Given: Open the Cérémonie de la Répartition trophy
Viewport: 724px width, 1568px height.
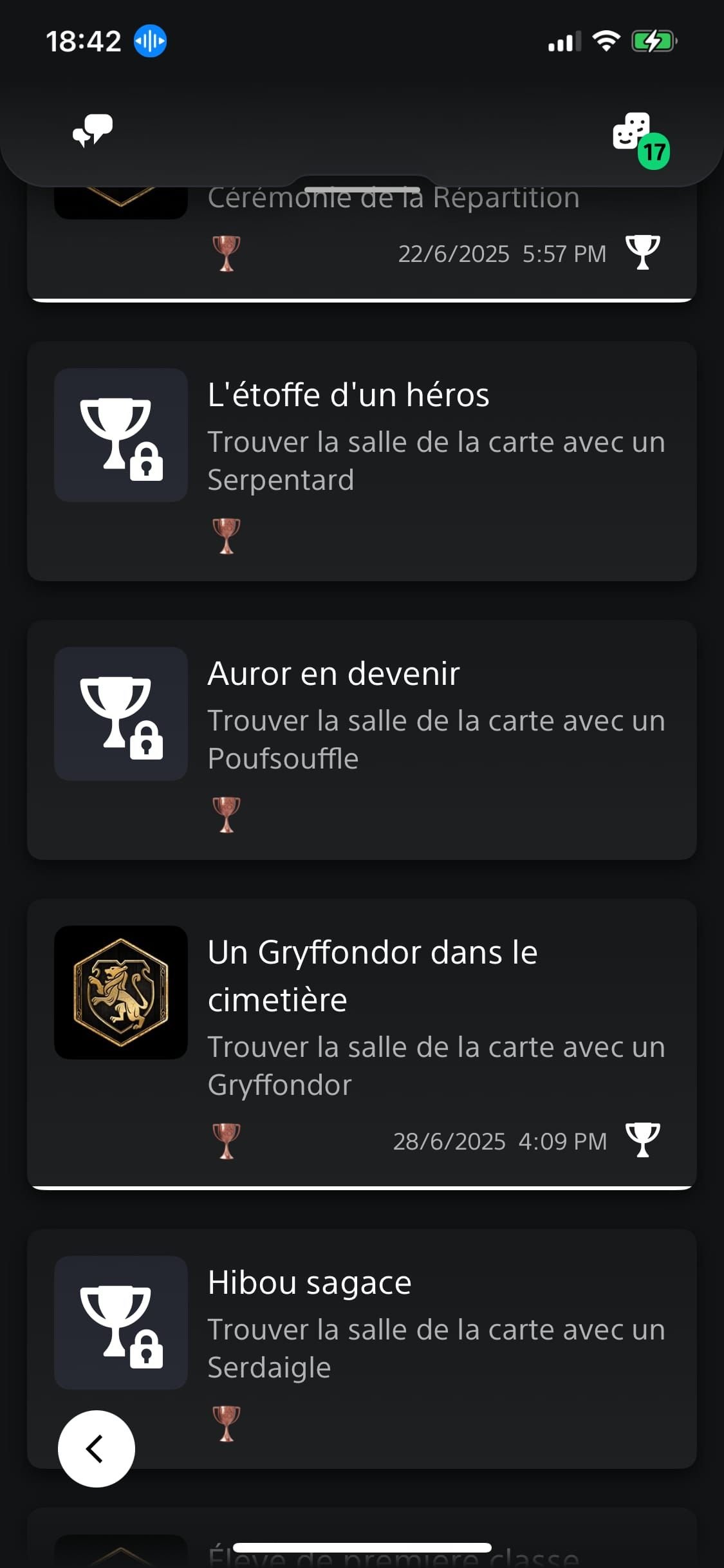Looking at the screenshot, I should pos(362,245).
